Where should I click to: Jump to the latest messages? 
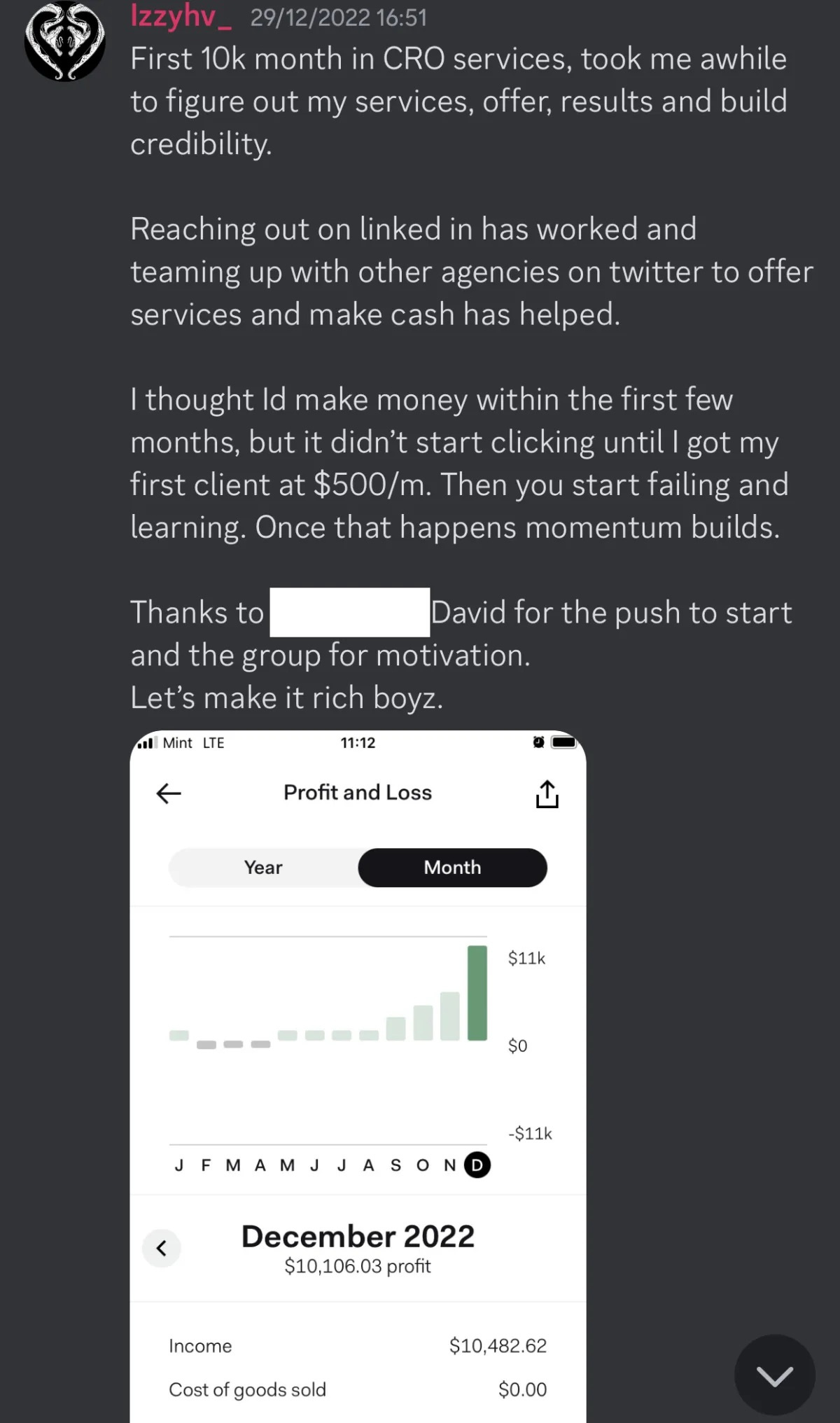(x=774, y=1375)
